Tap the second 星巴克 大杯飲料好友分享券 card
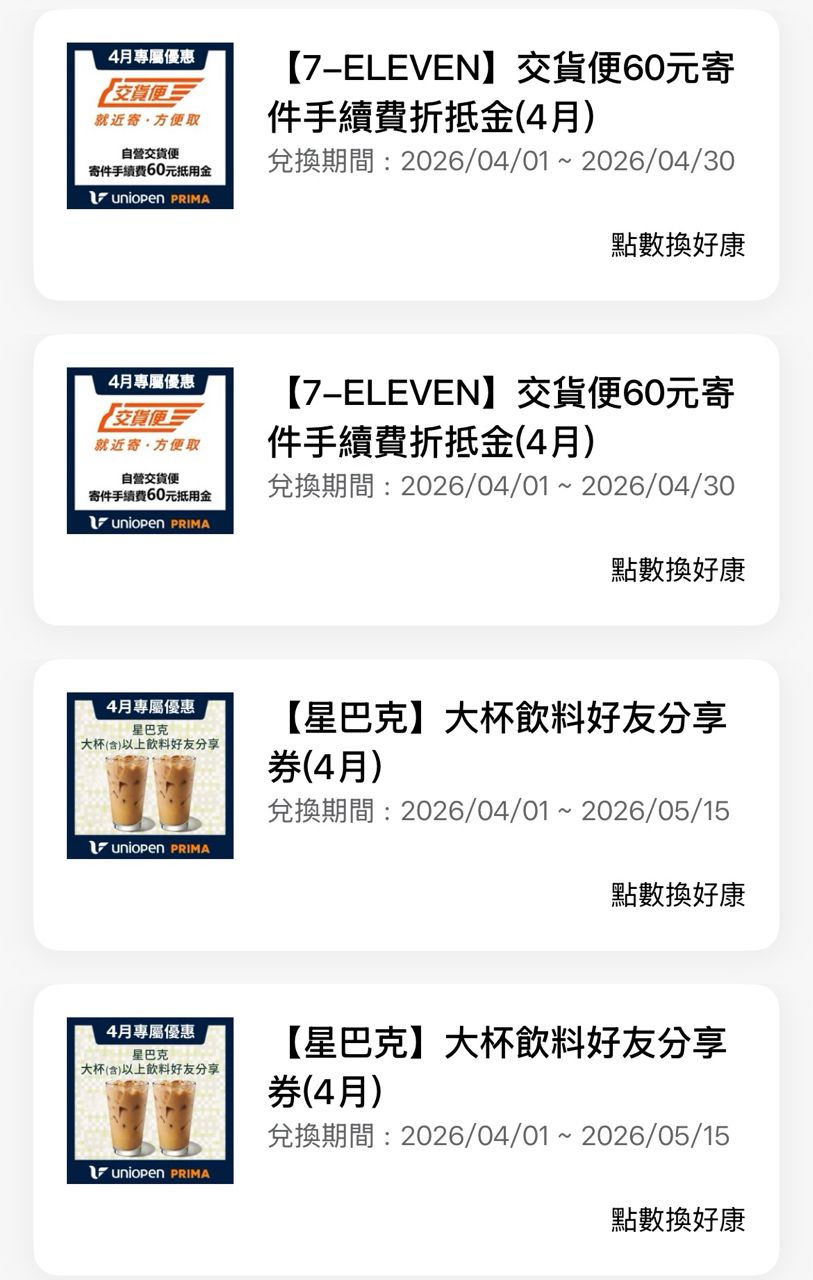813x1280 pixels. (406, 1129)
